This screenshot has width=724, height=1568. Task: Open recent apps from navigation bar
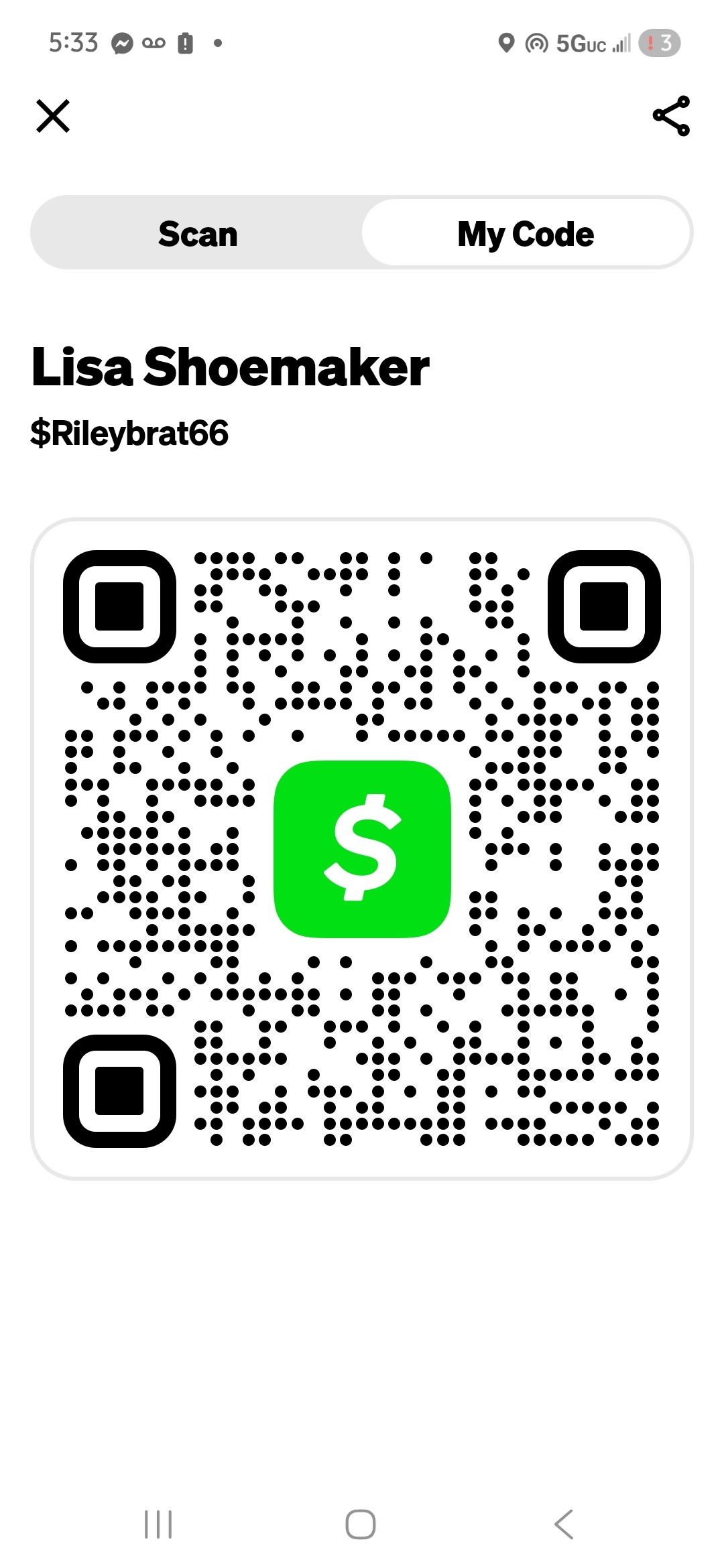(158, 1524)
